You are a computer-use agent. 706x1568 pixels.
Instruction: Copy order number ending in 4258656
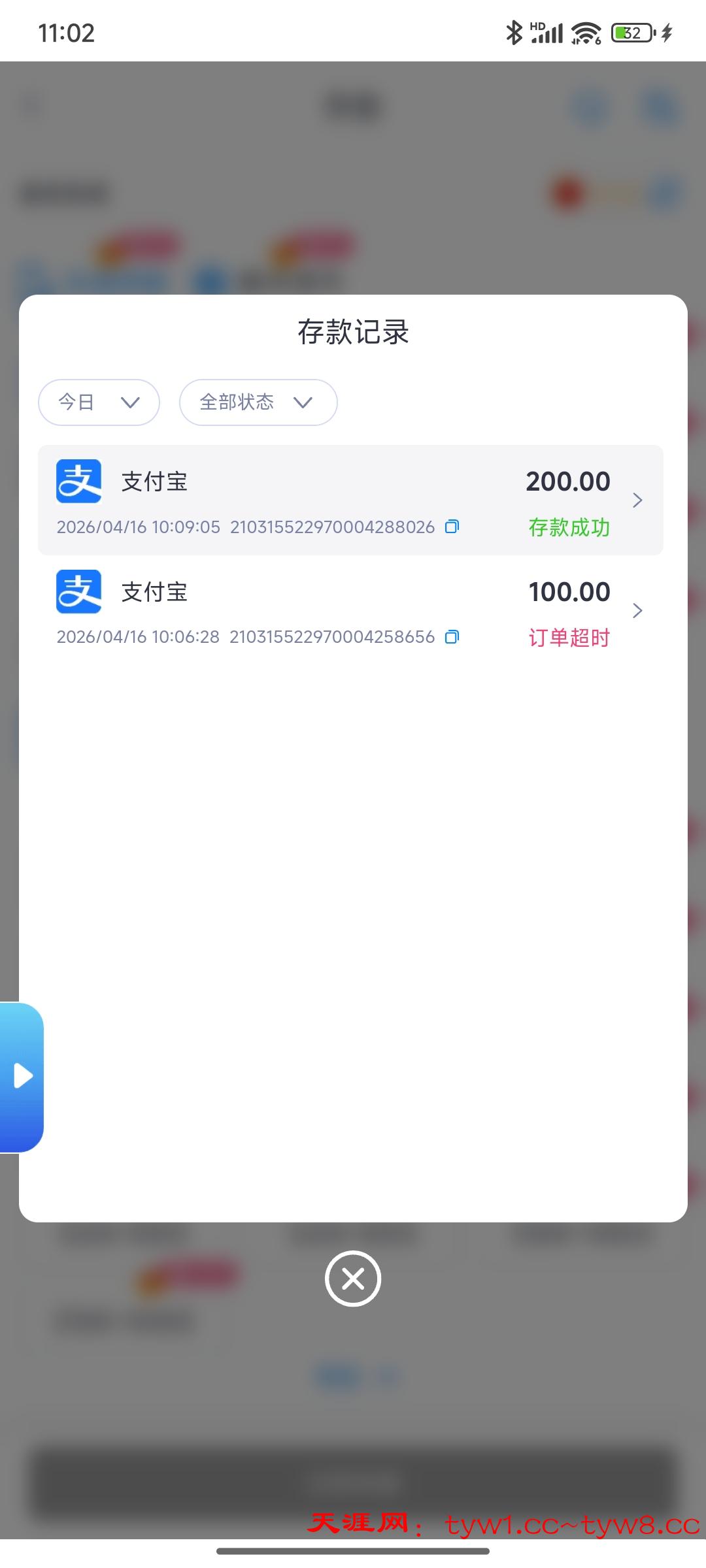pos(452,637)
